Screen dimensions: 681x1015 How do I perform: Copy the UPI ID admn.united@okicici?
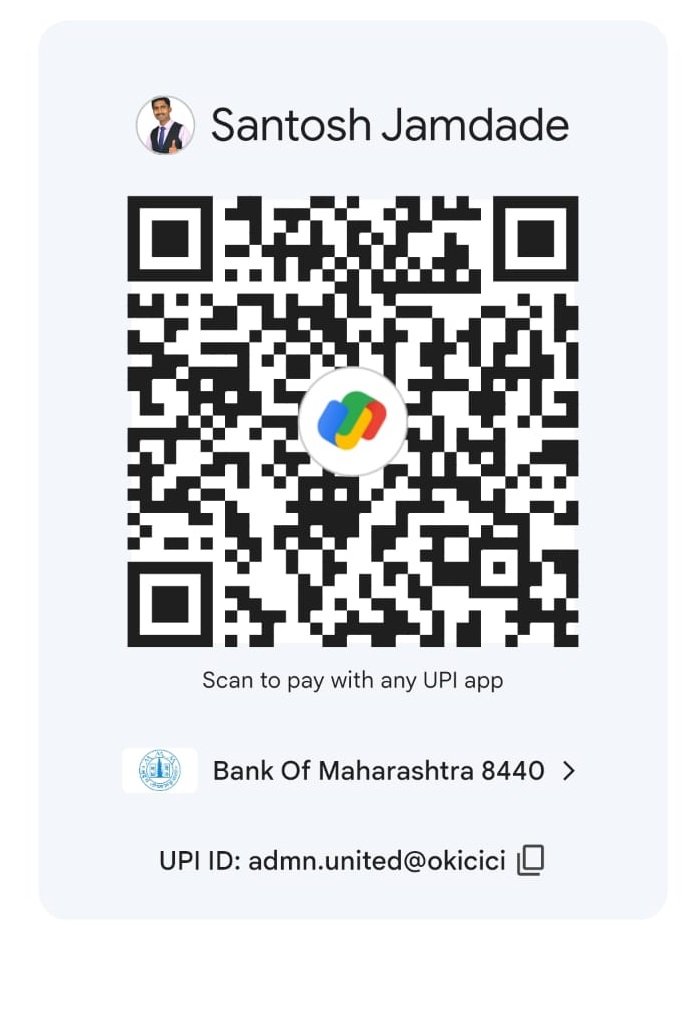point(530,860)
